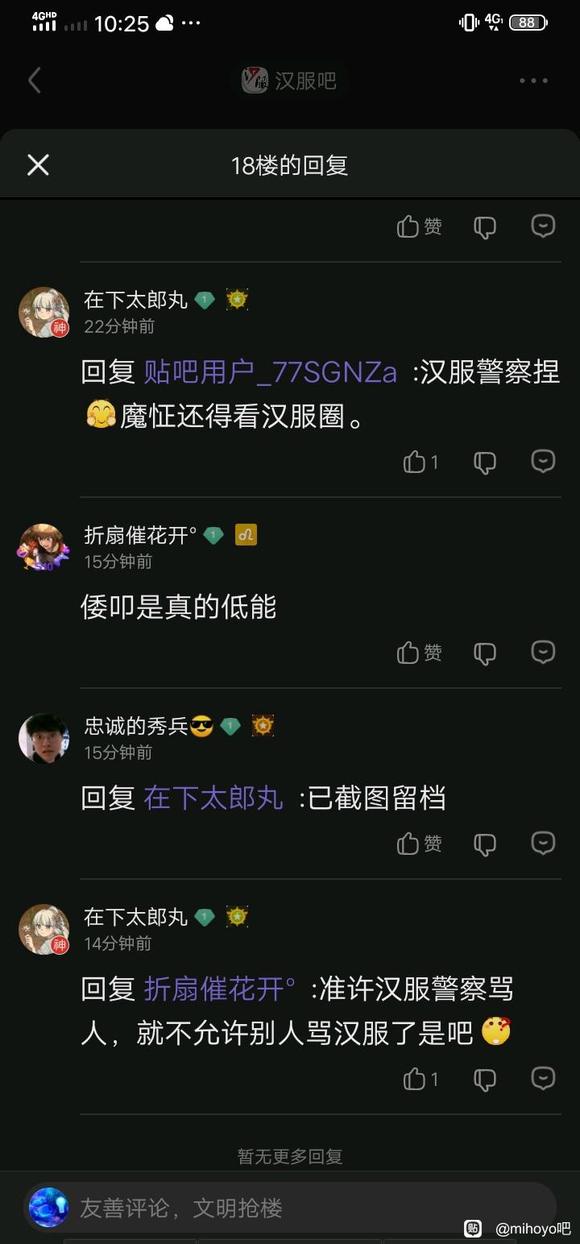Tap the 友善评论，文明抢楼 comment input box
The image size is (580, 1244).
[290, 1207]
